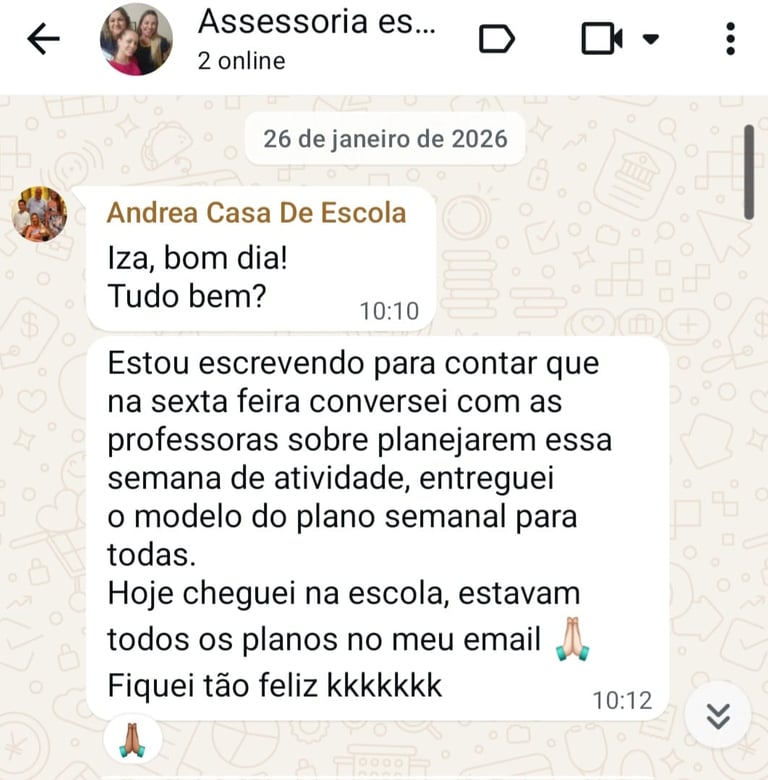Screen dimensions: 768x780
Task: Tap the sender name Andrea Casa De Escola
Action: tap(256, 213)
